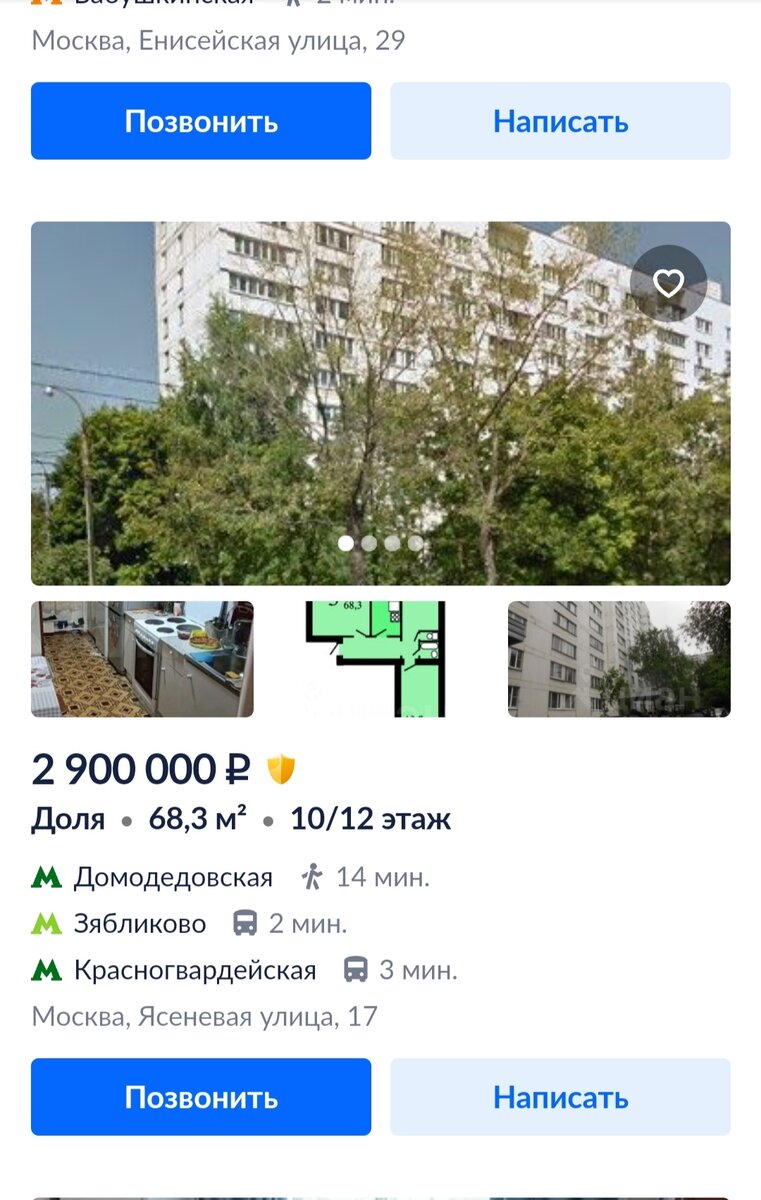The image size is (761, 1200).
Task: Add the Ясеневая улица listing to favorites
Action: coord(668,283)
